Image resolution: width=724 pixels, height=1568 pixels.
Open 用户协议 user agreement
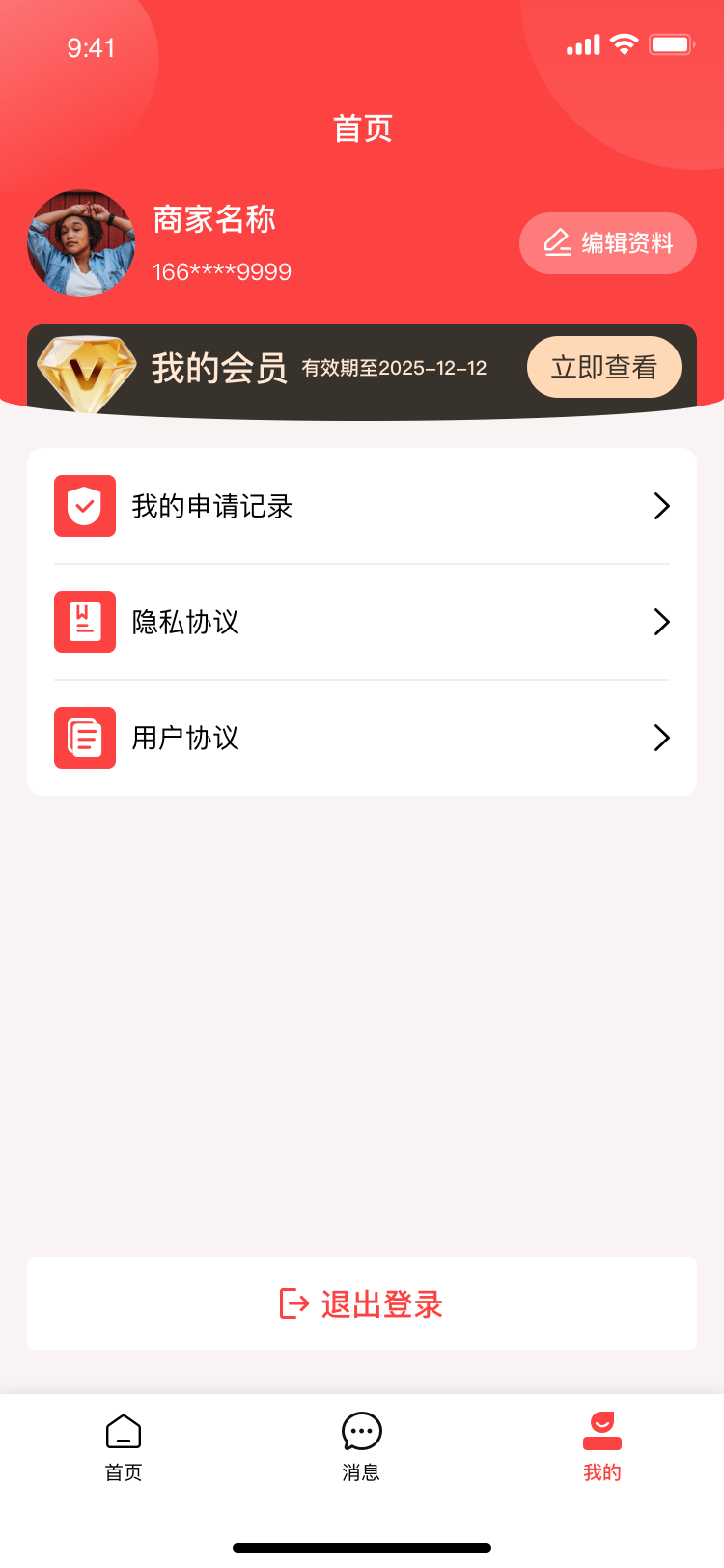(362, 738)
